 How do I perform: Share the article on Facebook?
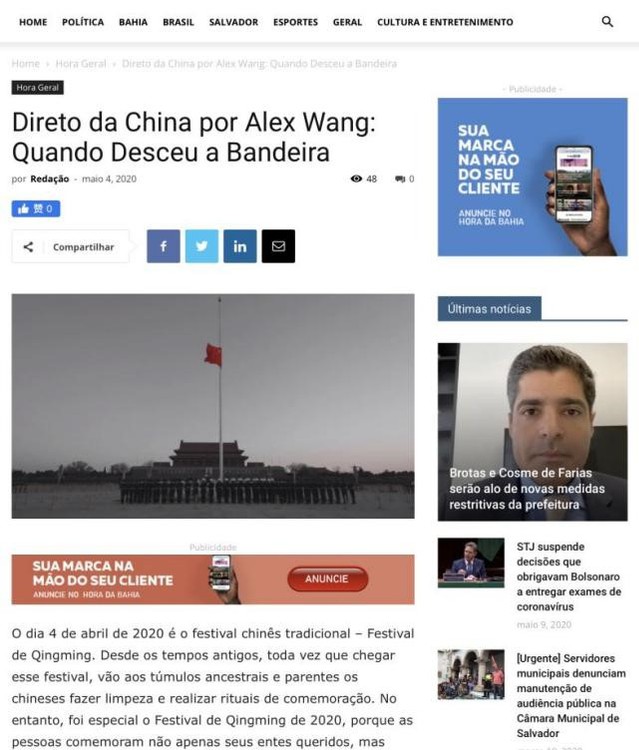pos(163,247)
